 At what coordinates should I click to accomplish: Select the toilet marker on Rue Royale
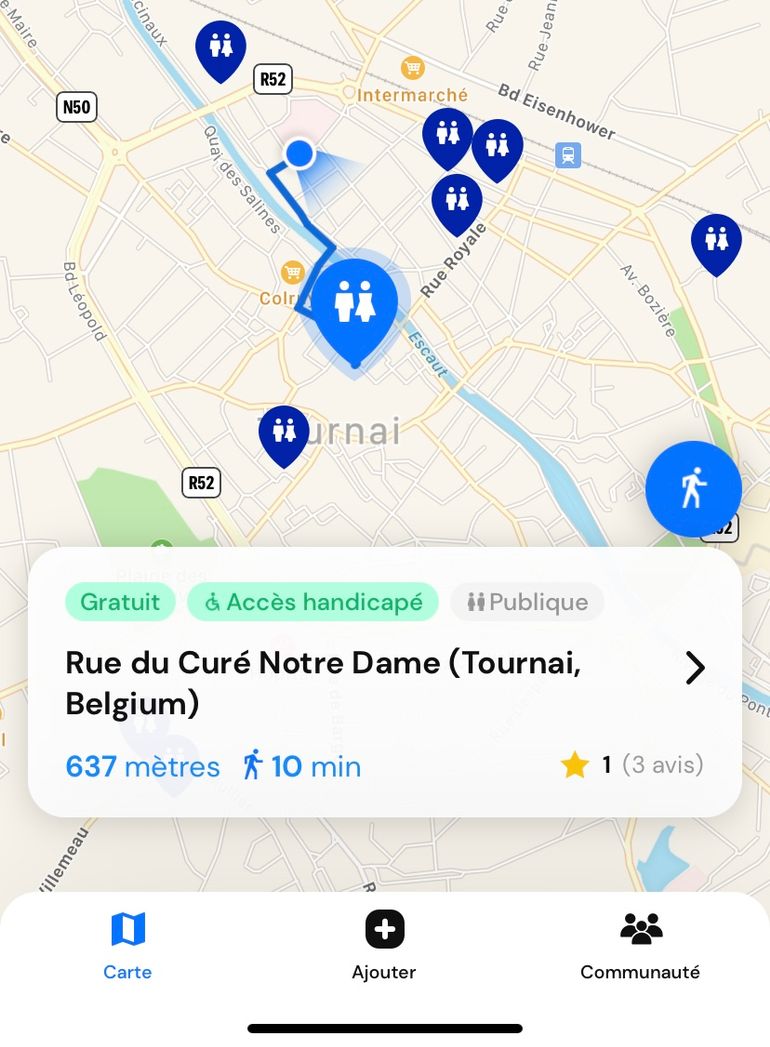[457, 200]
